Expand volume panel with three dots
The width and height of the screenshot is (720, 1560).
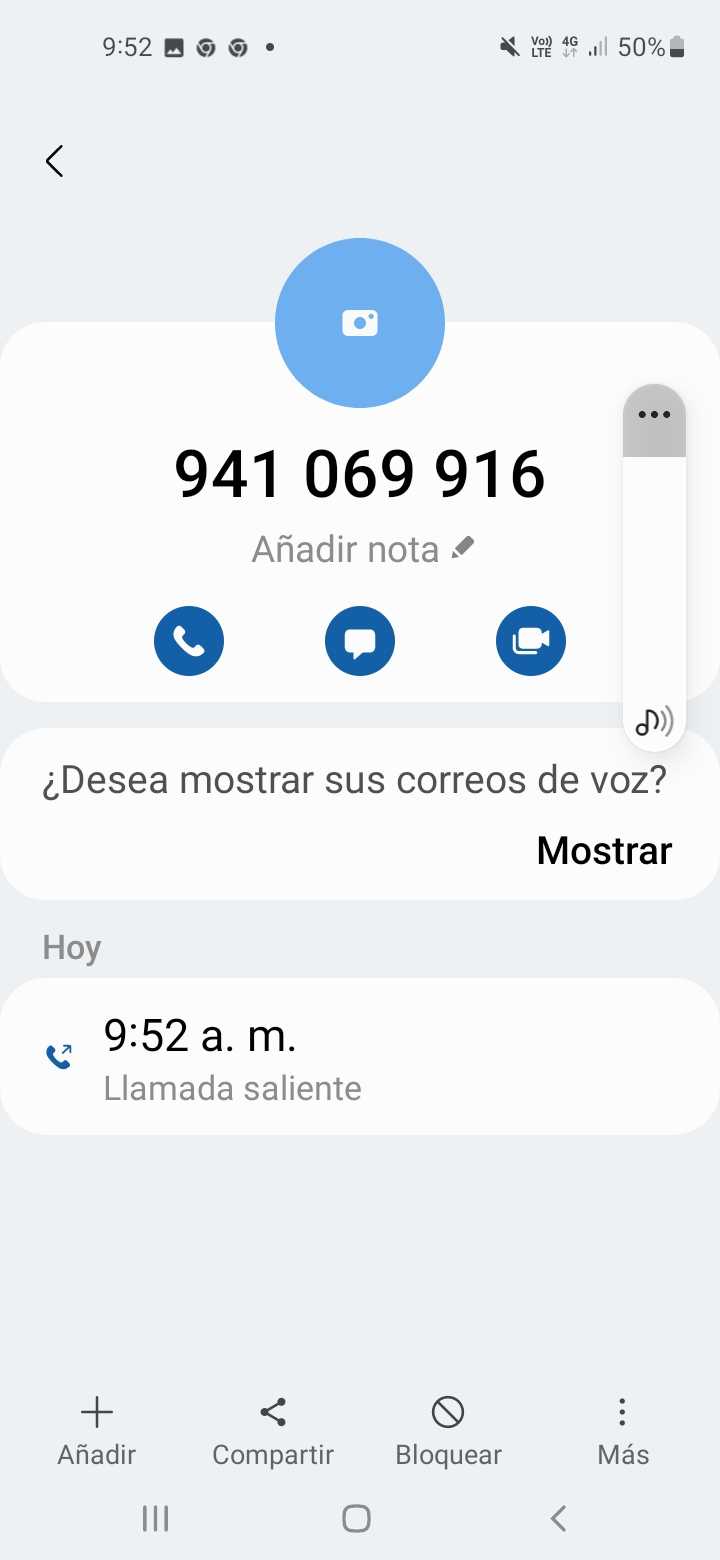click(x=654, y=415)
